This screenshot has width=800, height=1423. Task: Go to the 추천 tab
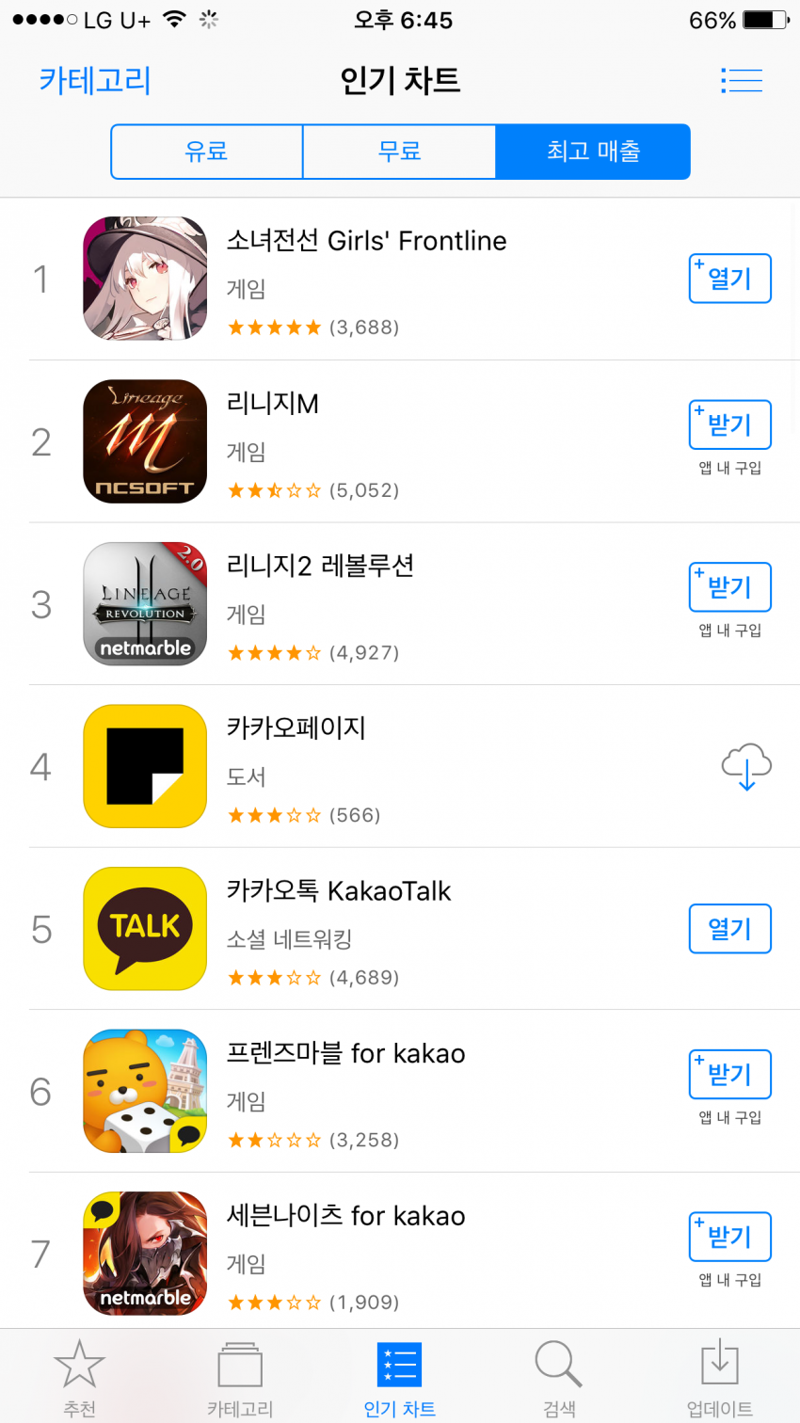coord(80,1378)
